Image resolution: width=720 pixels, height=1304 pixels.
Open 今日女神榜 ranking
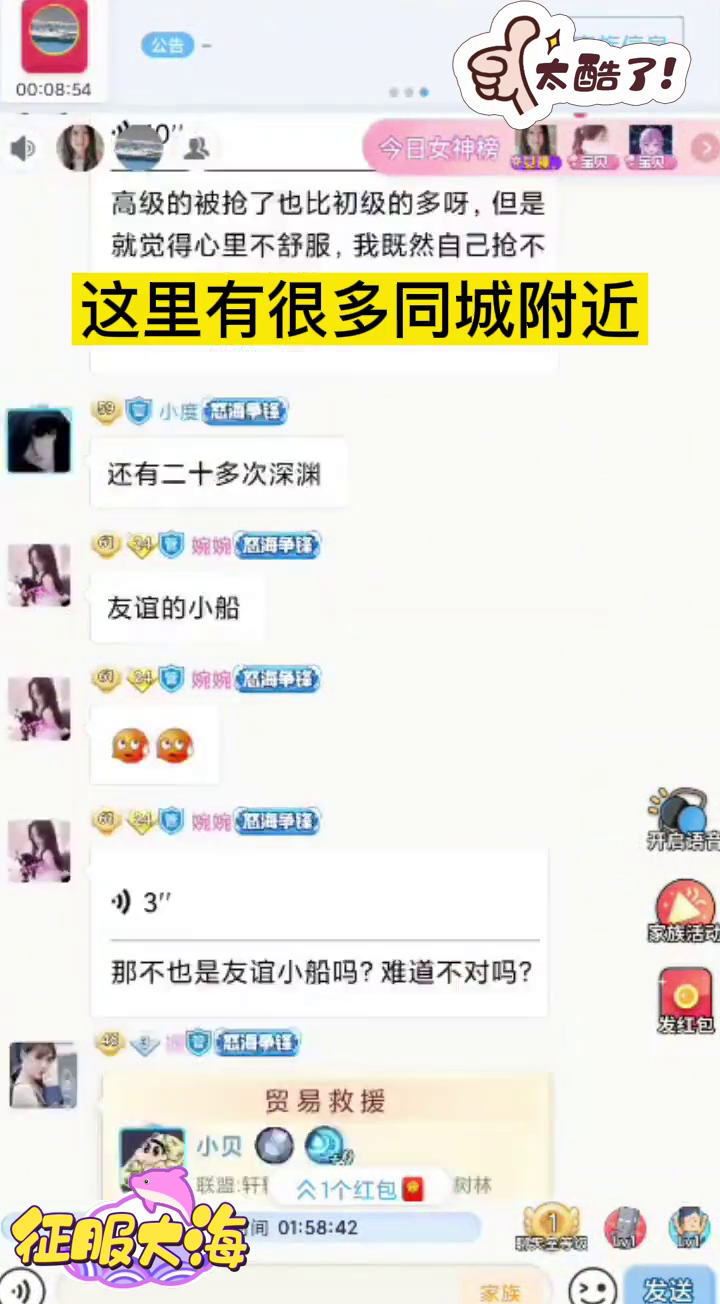pos(438,149)
